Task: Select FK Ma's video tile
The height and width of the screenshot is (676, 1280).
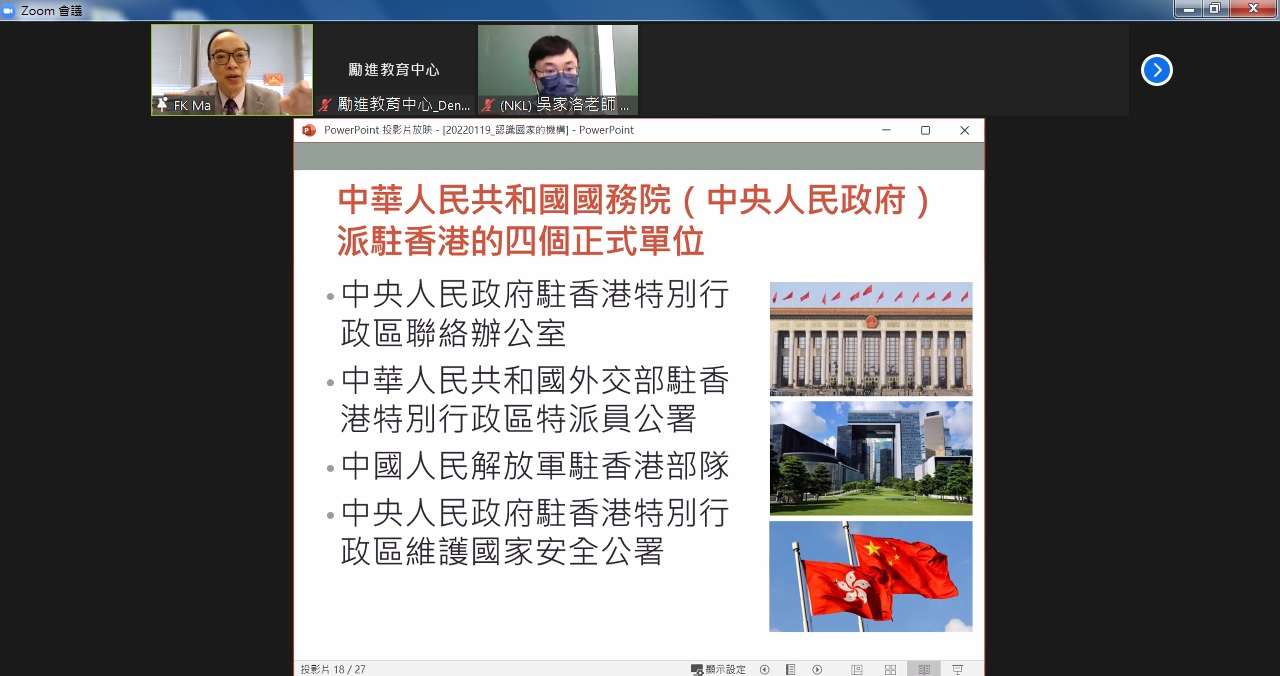Action: pyautogui.click(x=232, y=69)
